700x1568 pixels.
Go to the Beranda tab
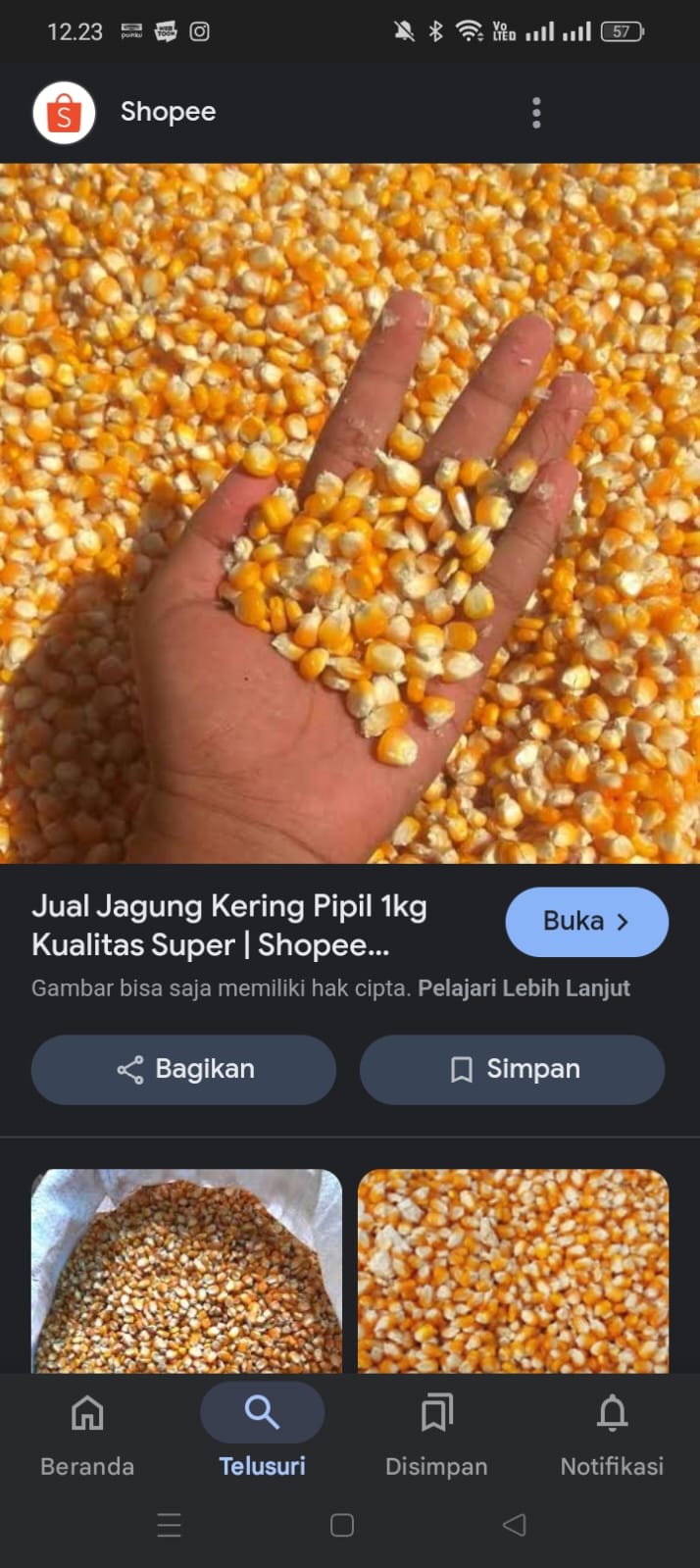(87, 1436)
